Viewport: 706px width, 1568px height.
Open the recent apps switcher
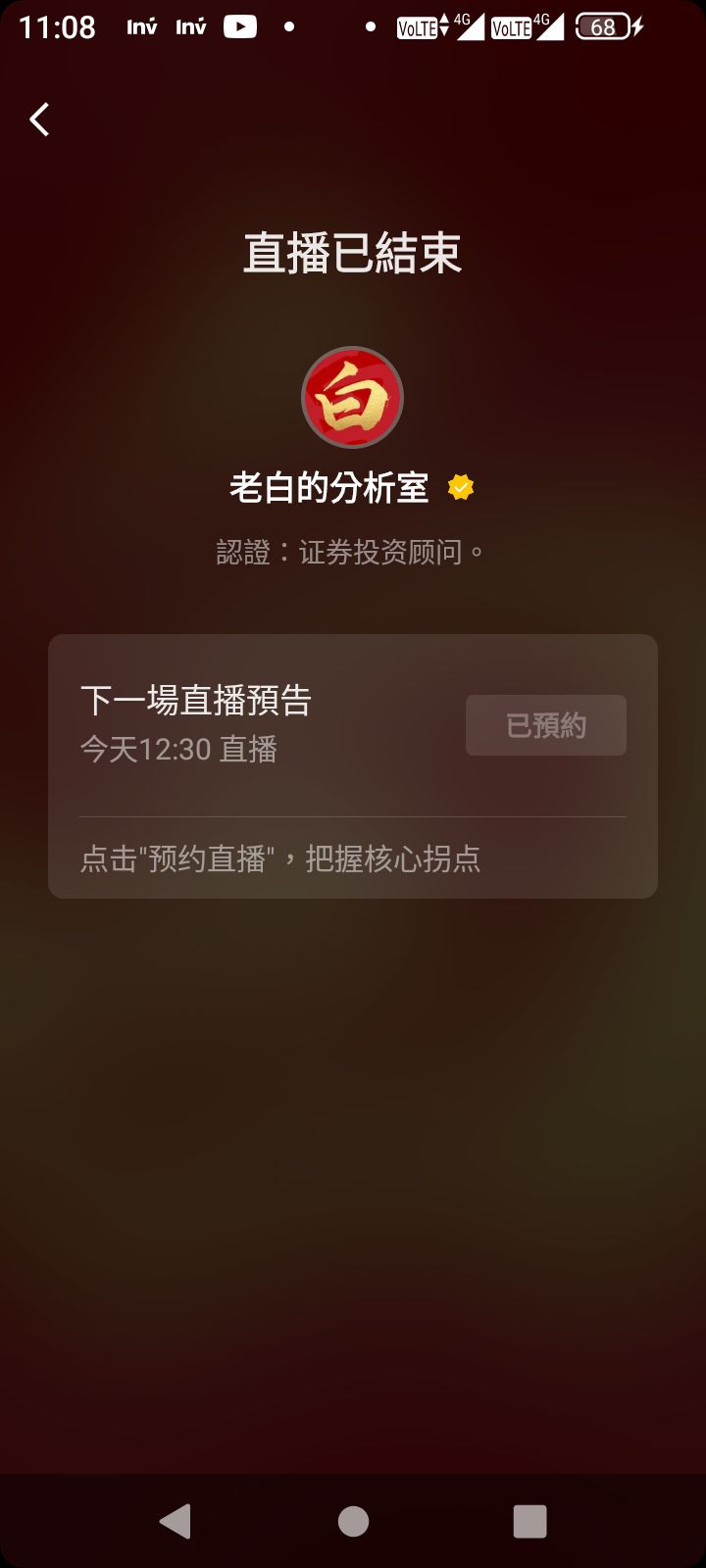[529, 1521]
